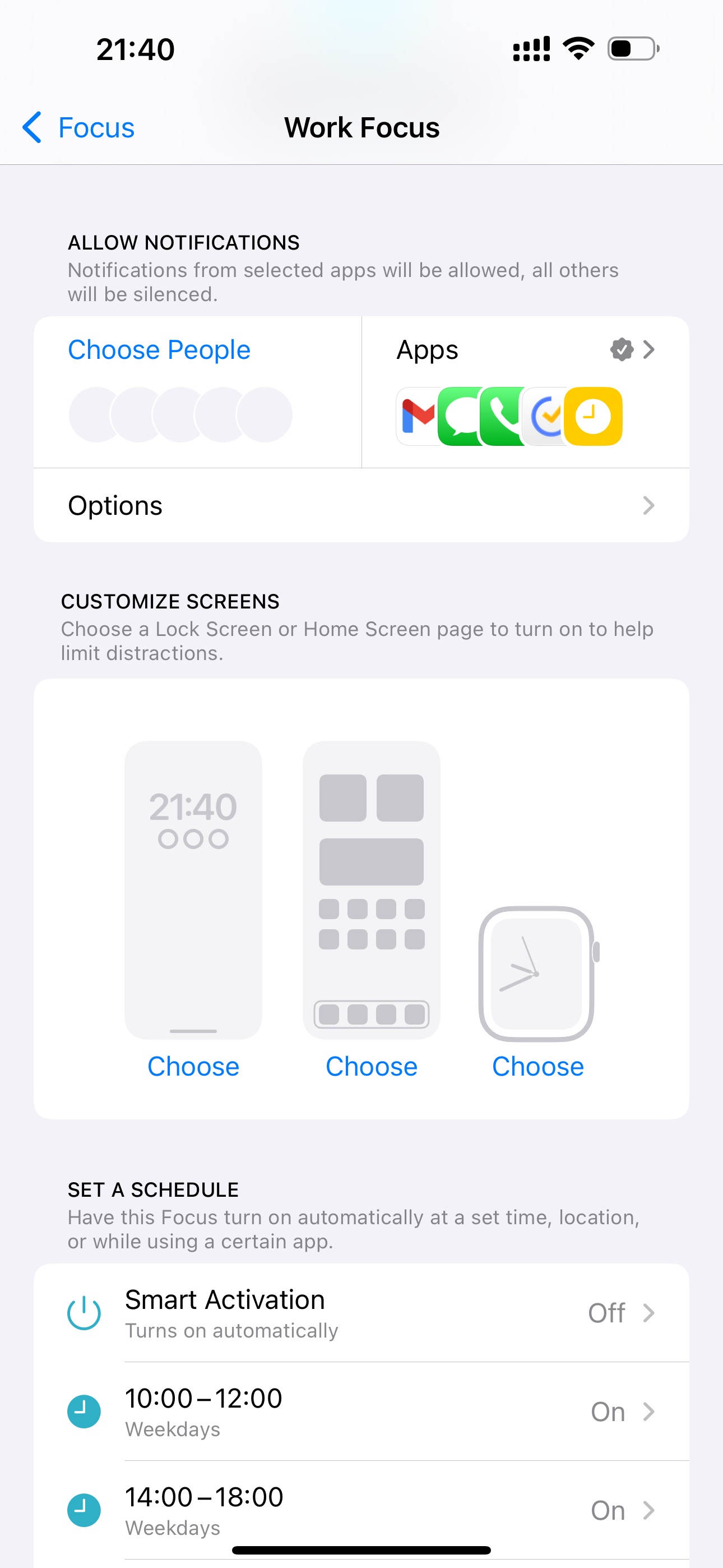The height and width of the screenshot is (1568, 723).
Task: Choose a Home Screen page
Action: 371,1067
